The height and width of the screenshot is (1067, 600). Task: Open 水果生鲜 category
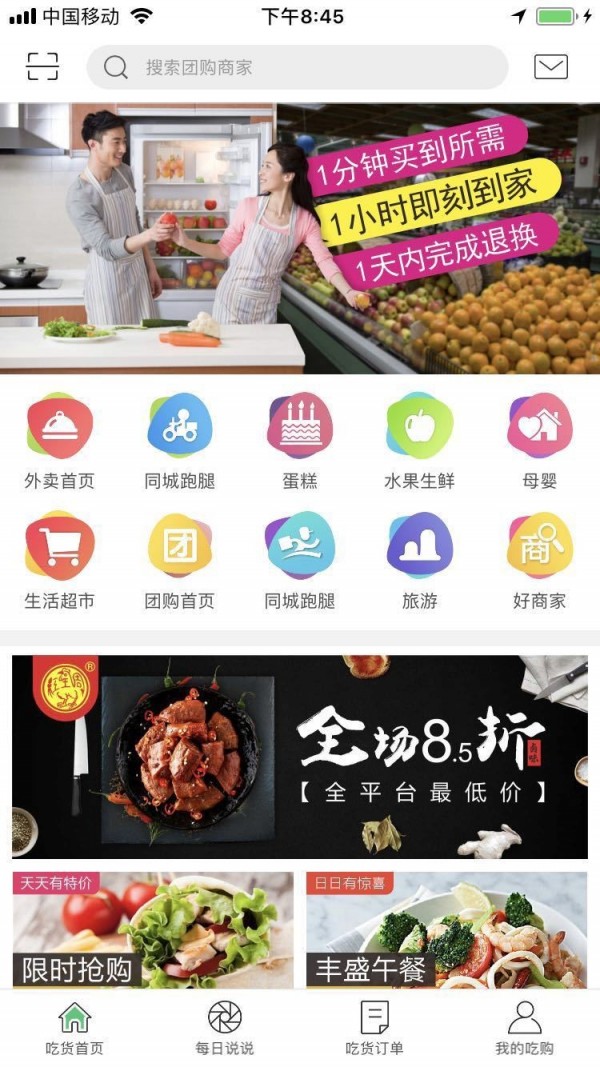pyautogui.click(x=420, y=441)
